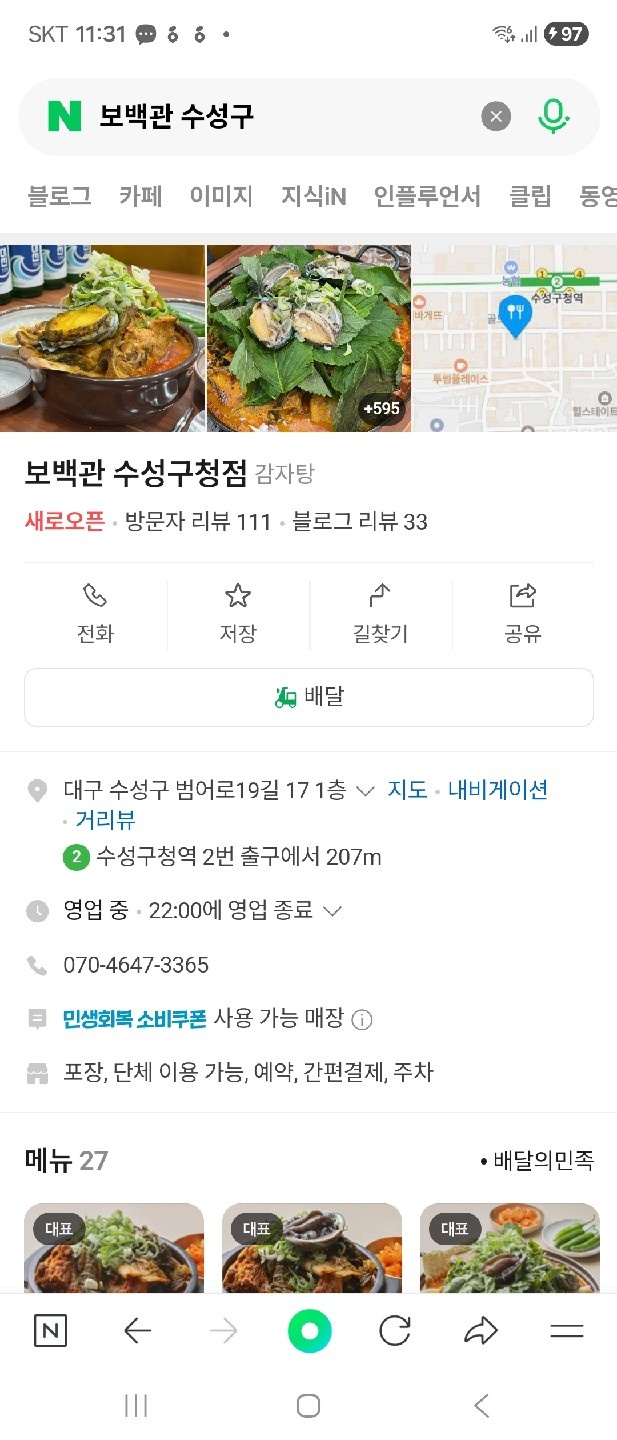The height and width of the screenshot is (1440, 617).
Task: Open 거리뷰 street view
Action: click(x=105, y=820)
